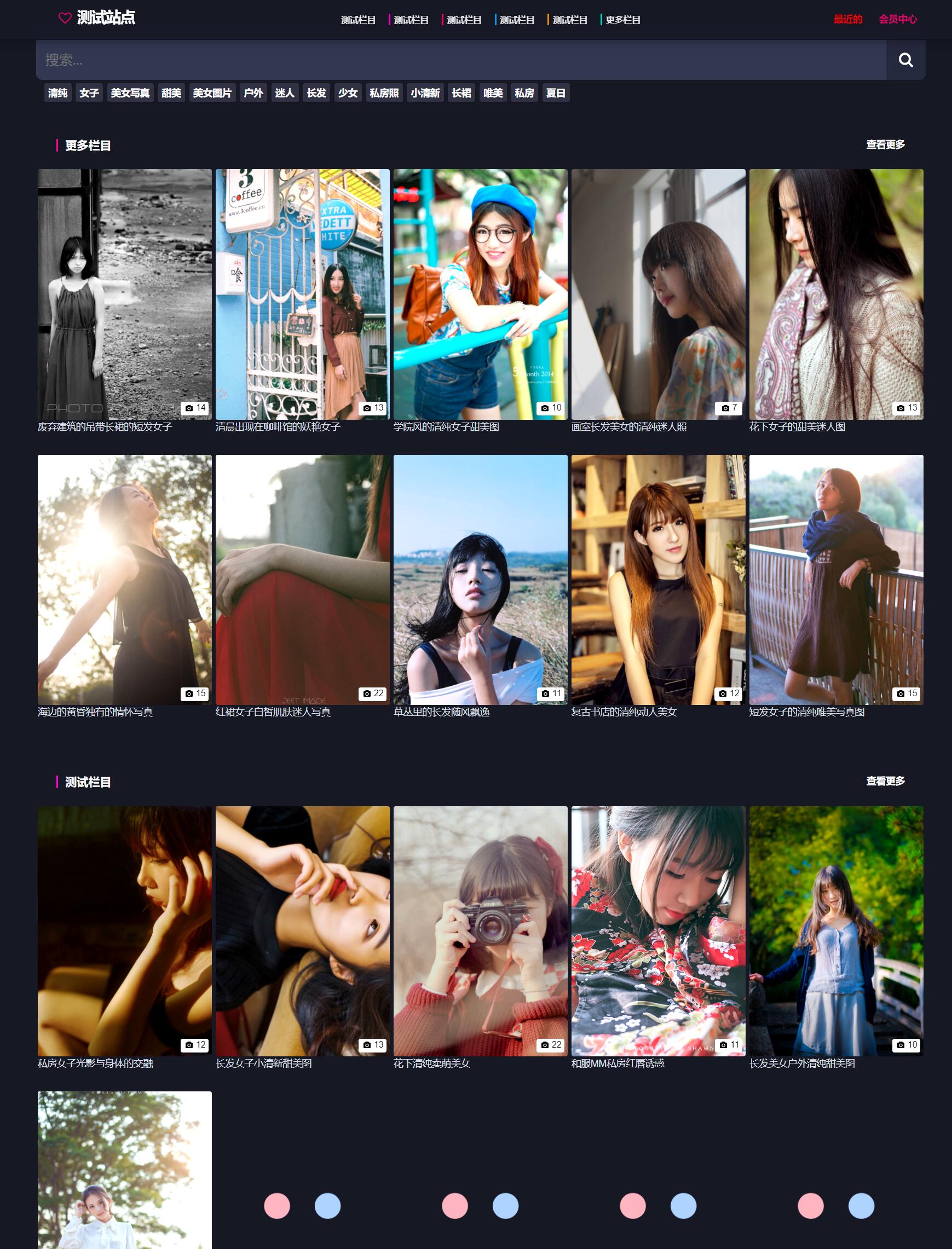Open album 红裙女子白皙肌肤迷人写真
The image size is (952, 1249).
click(302, 580)
